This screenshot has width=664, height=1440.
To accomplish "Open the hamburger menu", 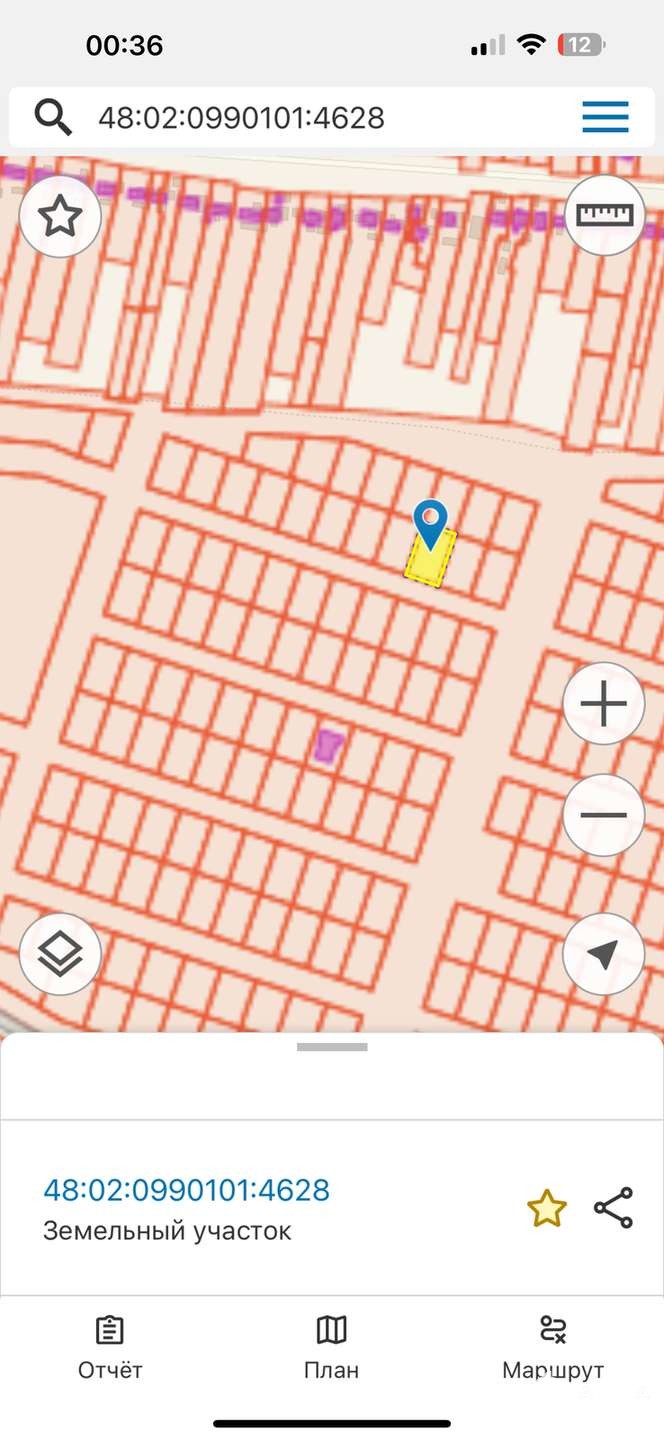I will point(605,118).
